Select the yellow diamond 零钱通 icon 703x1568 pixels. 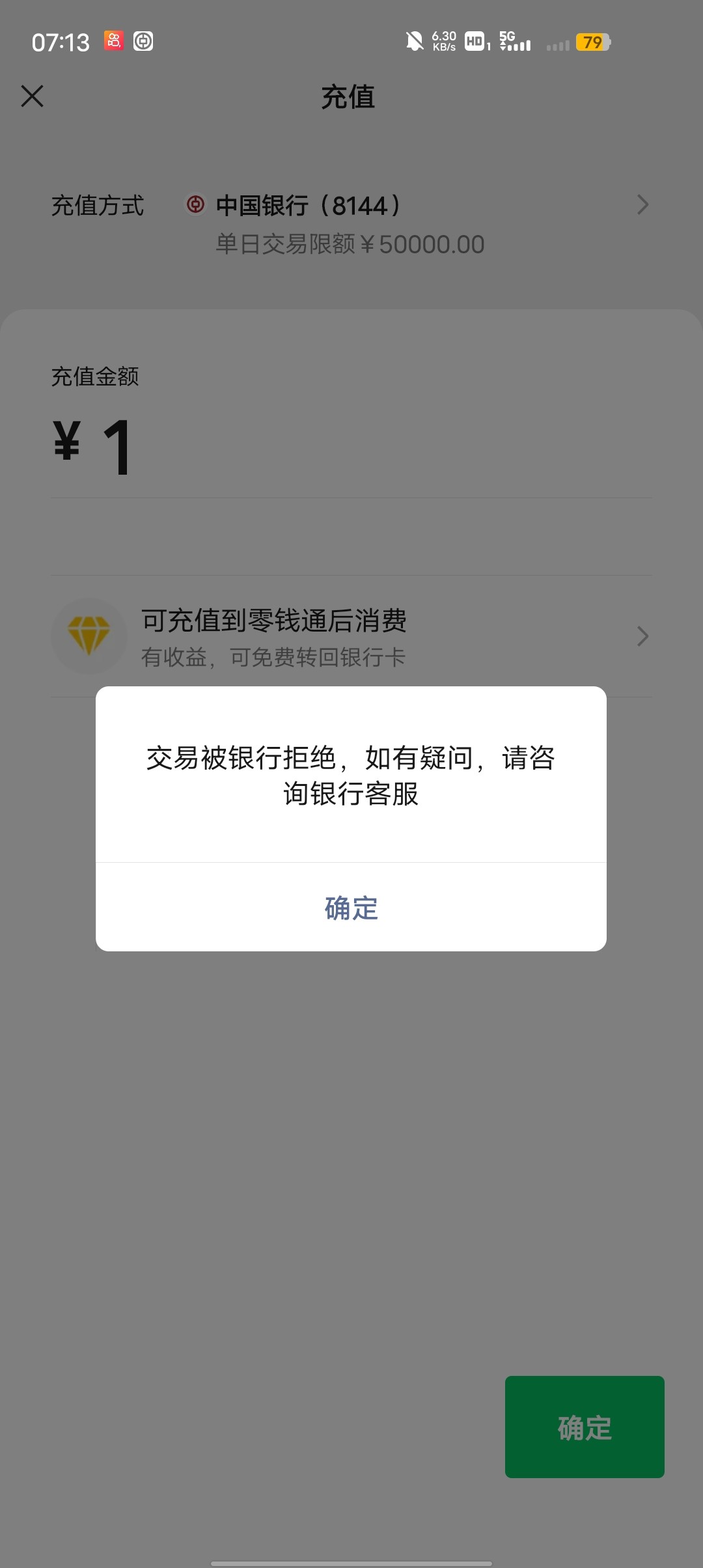coord(89,636)
